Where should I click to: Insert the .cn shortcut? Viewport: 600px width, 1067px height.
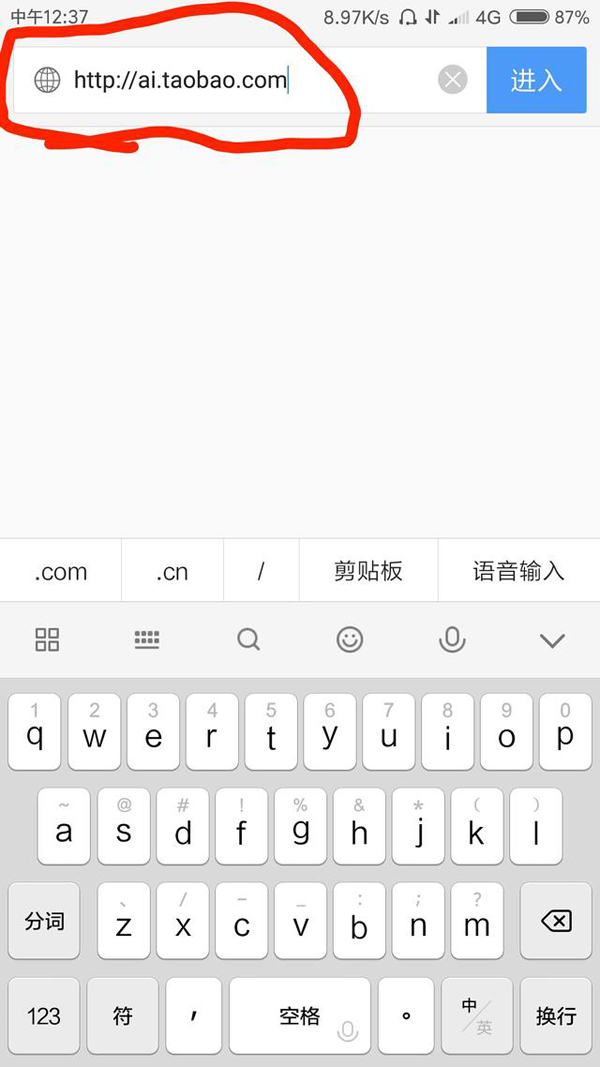pos(172,572)
